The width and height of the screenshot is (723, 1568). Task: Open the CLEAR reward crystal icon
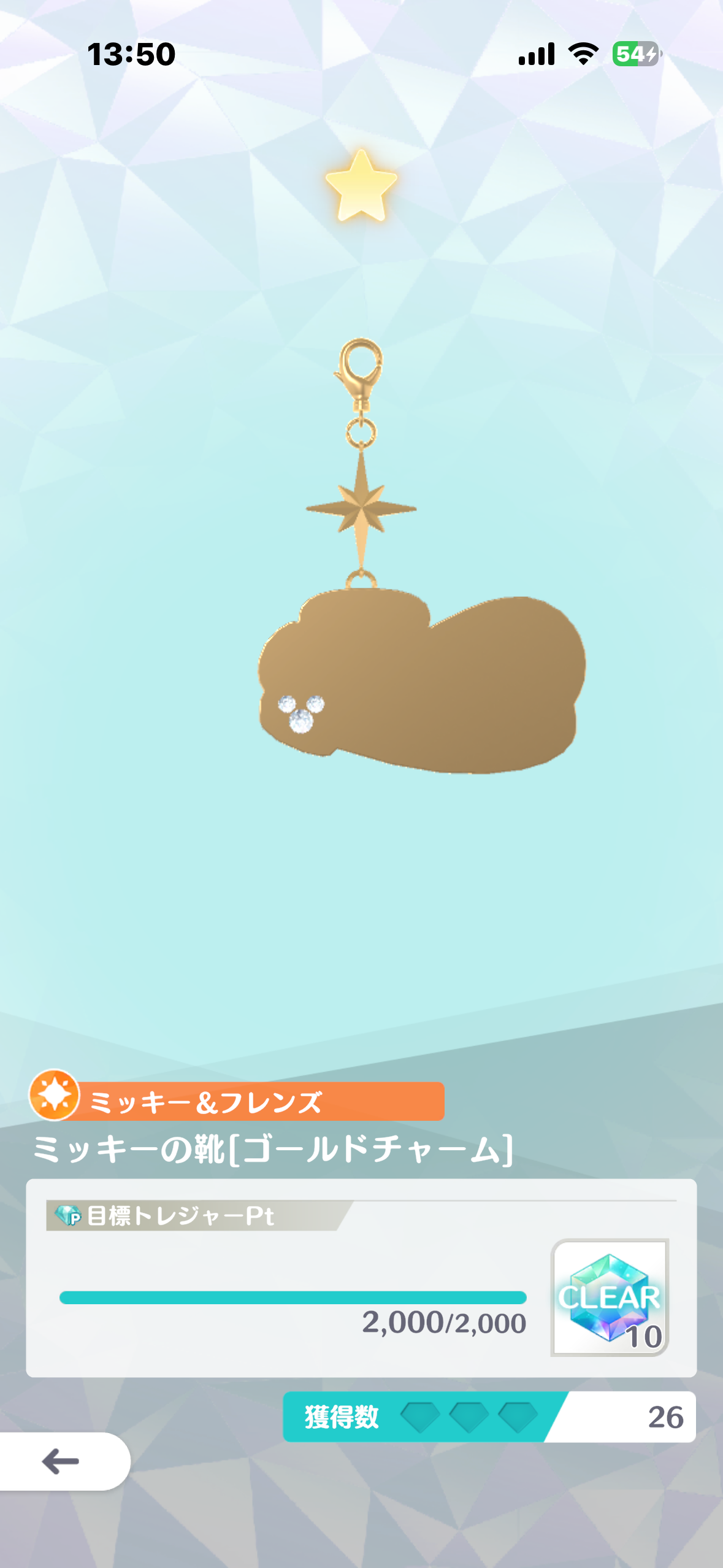tap(609, 1297)
